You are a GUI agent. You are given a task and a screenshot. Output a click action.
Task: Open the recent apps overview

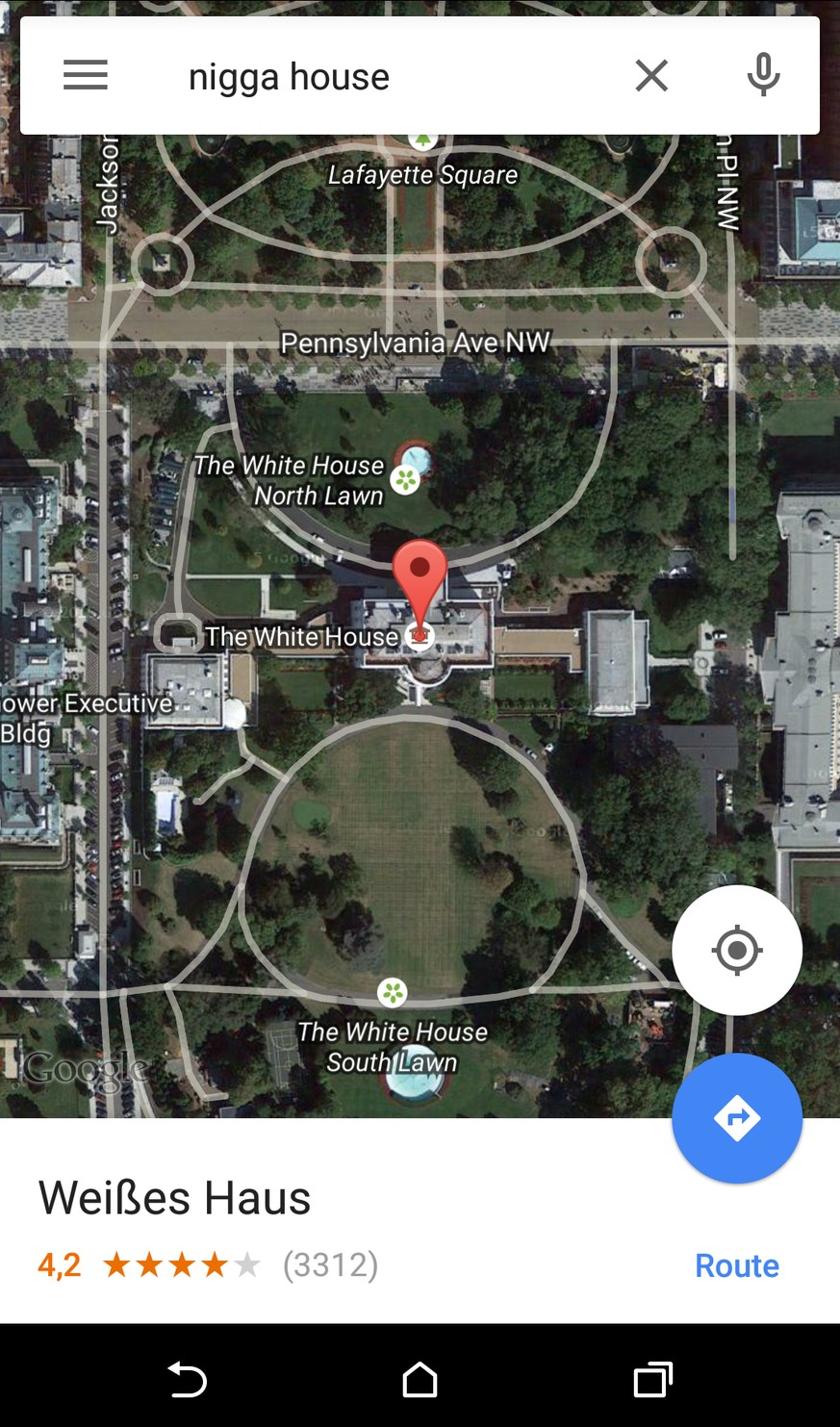pyautogui.click(x=652, y=1380)
